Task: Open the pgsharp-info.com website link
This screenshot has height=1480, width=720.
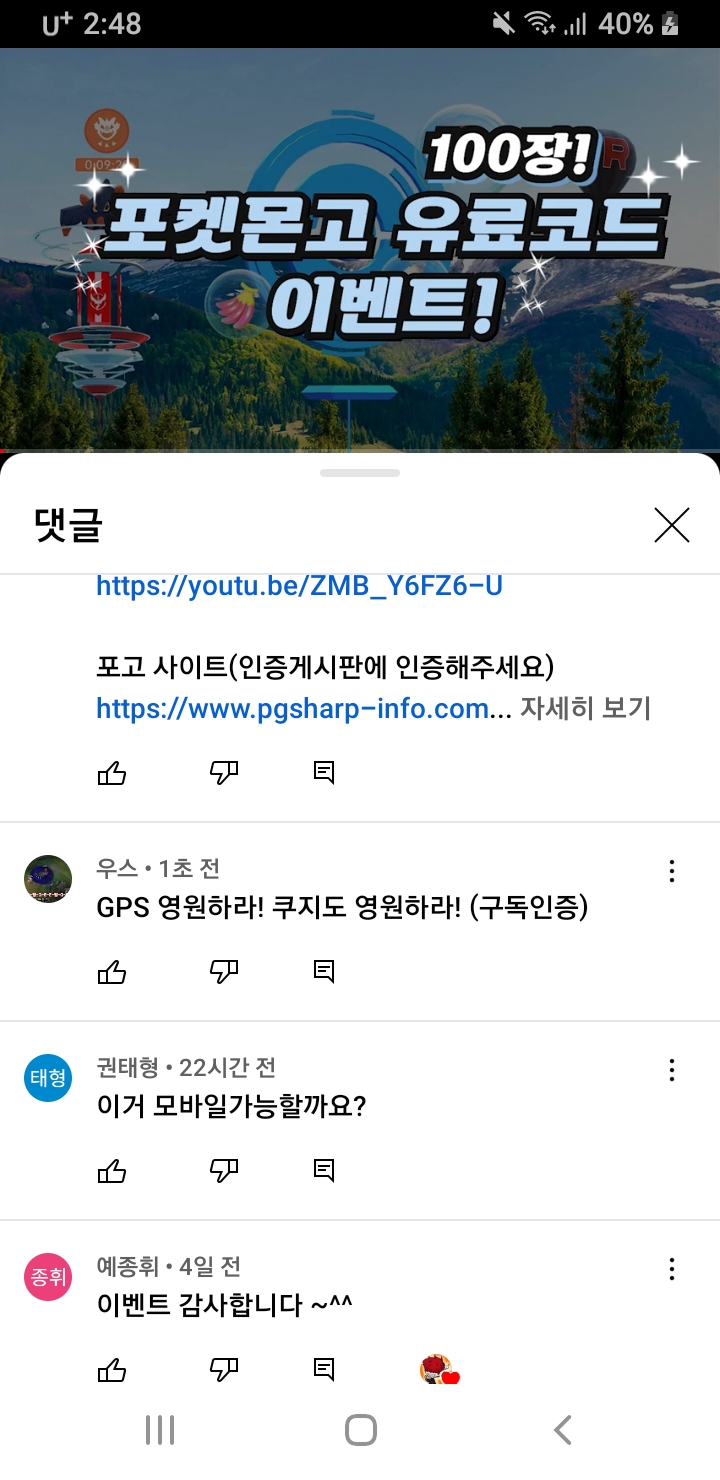Action: click(294, 709)
